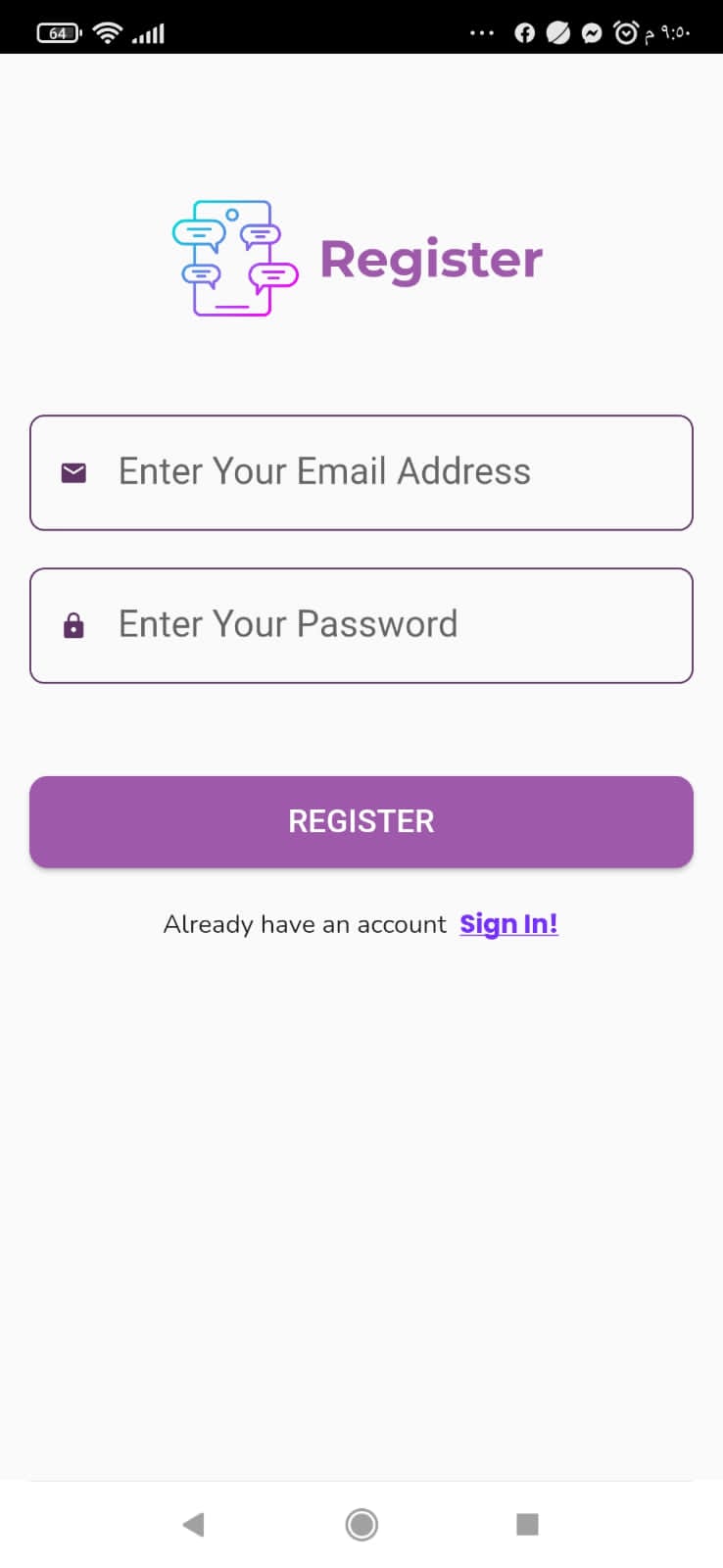723x1568 pixels.
Task: Click the Register heading text
Action: [x=430, y=258]
